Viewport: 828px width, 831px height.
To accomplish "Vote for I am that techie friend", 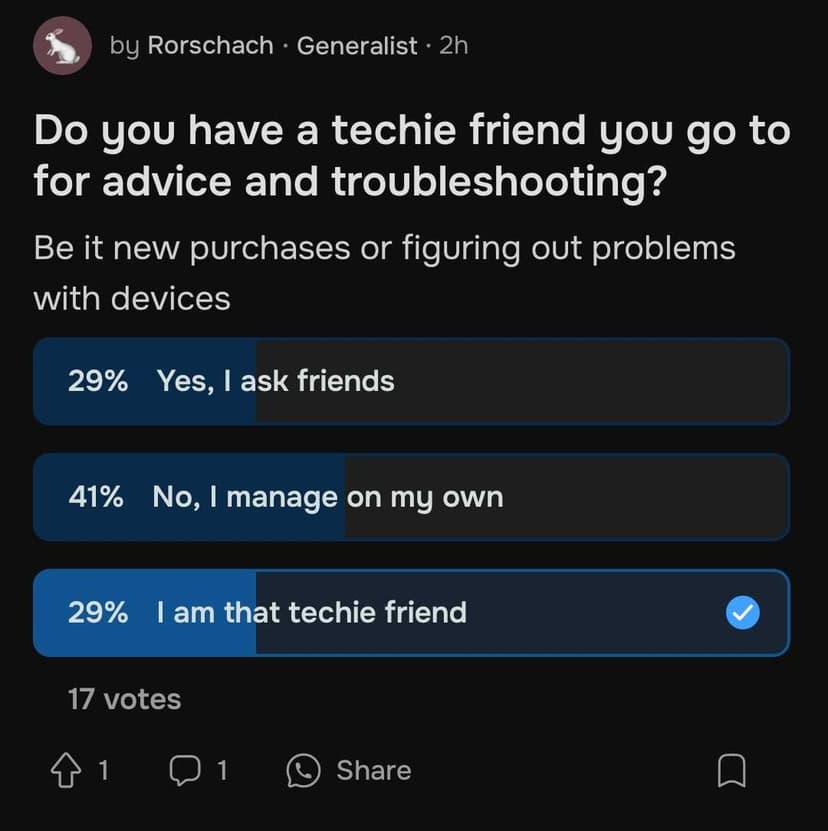I will 411,612.
